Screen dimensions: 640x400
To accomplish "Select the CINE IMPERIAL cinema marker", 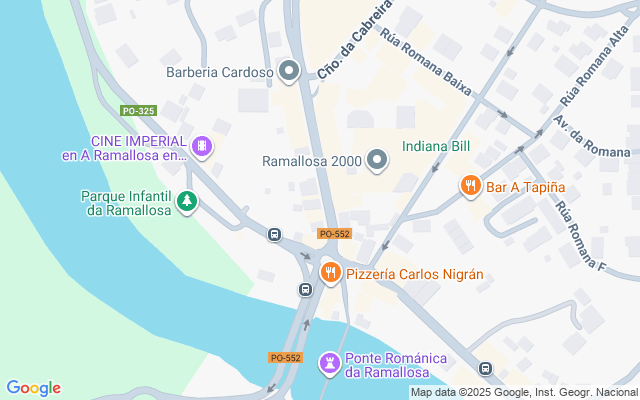I will point(201,148).
